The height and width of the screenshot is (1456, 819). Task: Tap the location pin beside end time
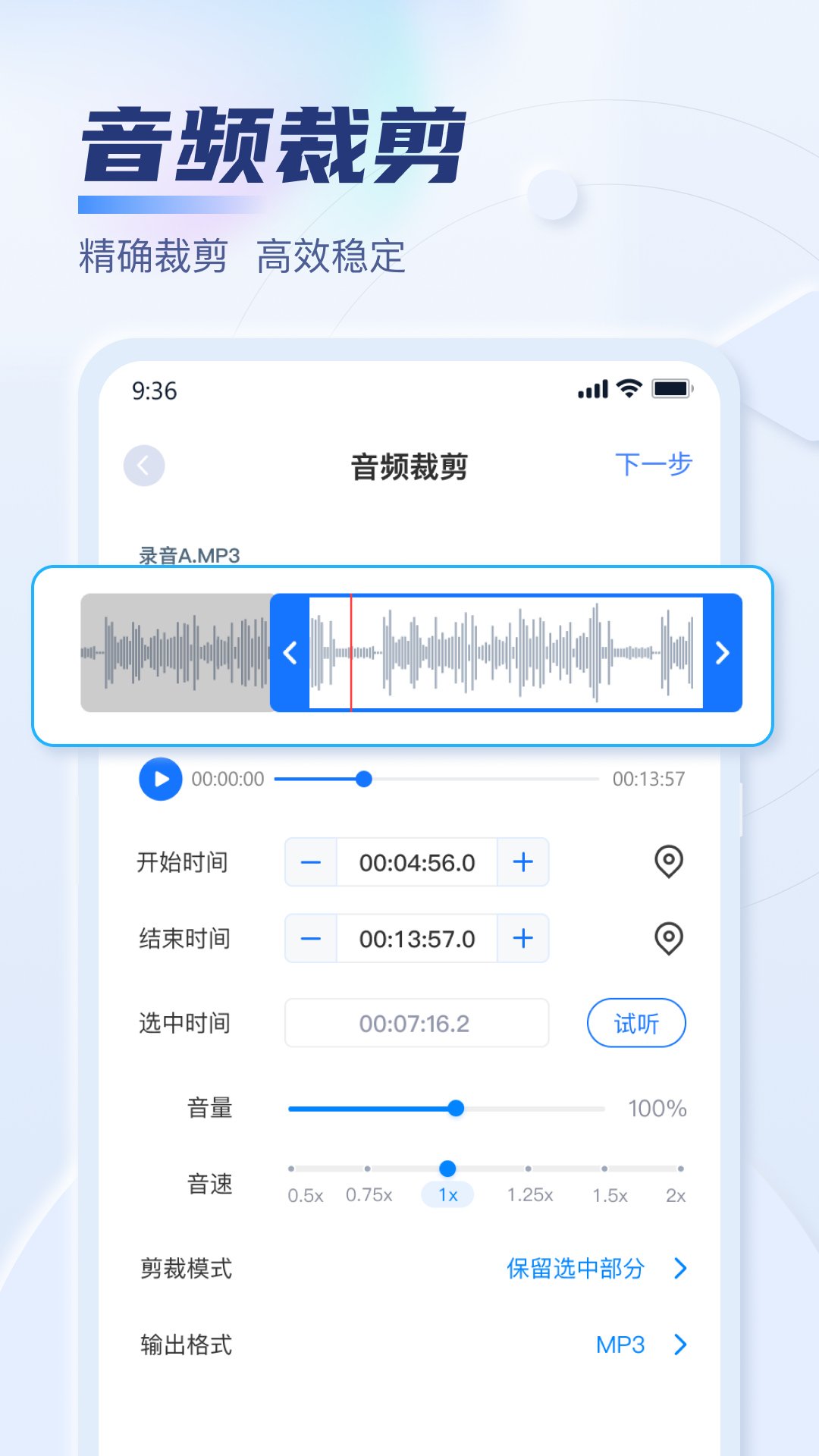click(668, 939)
